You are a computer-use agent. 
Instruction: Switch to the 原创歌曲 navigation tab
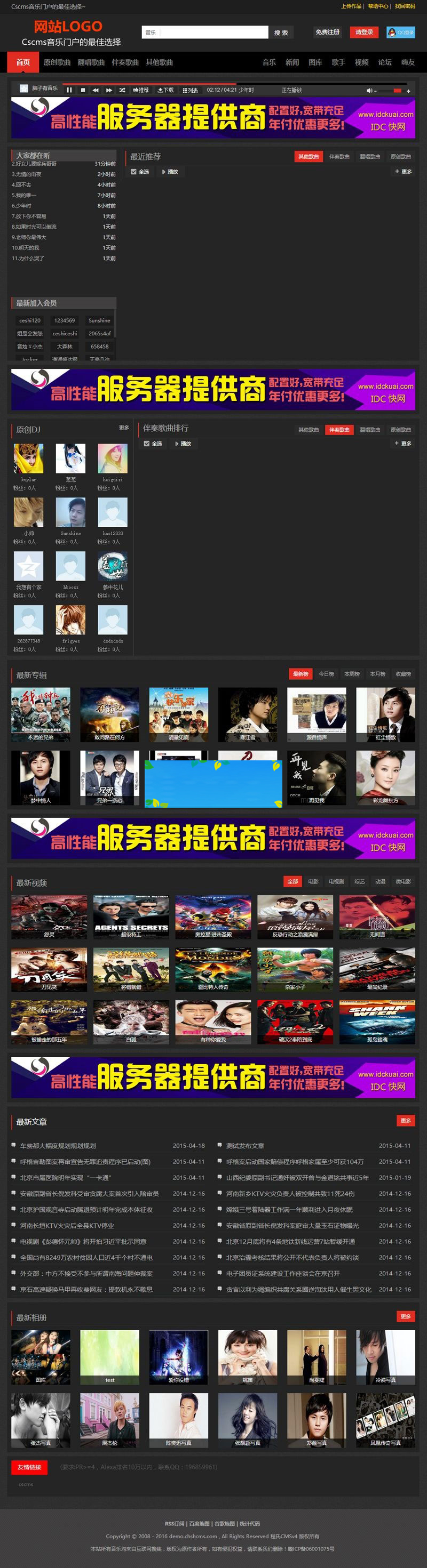(57, 62)
